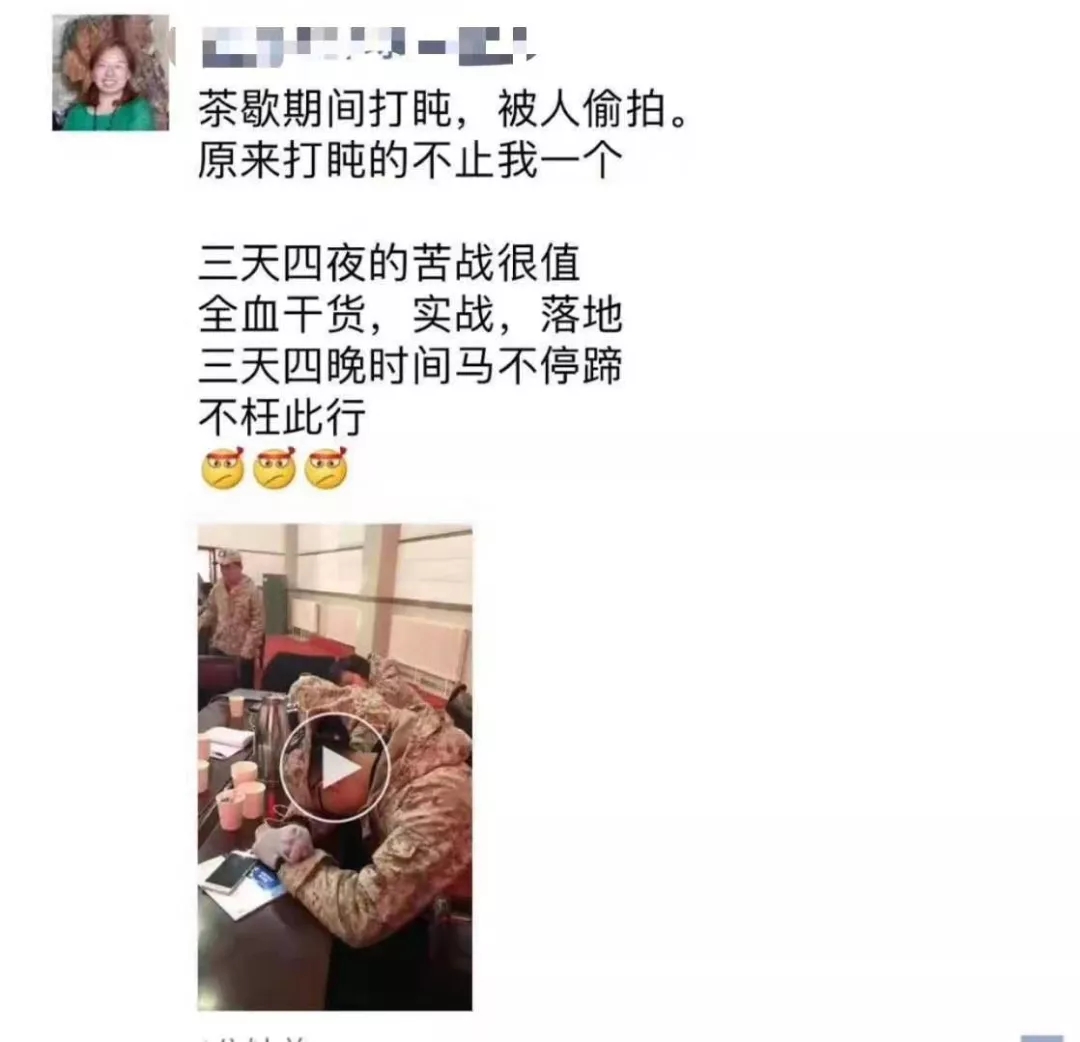This screenshot has height=1042, width=1080.
Task: Open the poster's profile picture
Action: [110, 73]
